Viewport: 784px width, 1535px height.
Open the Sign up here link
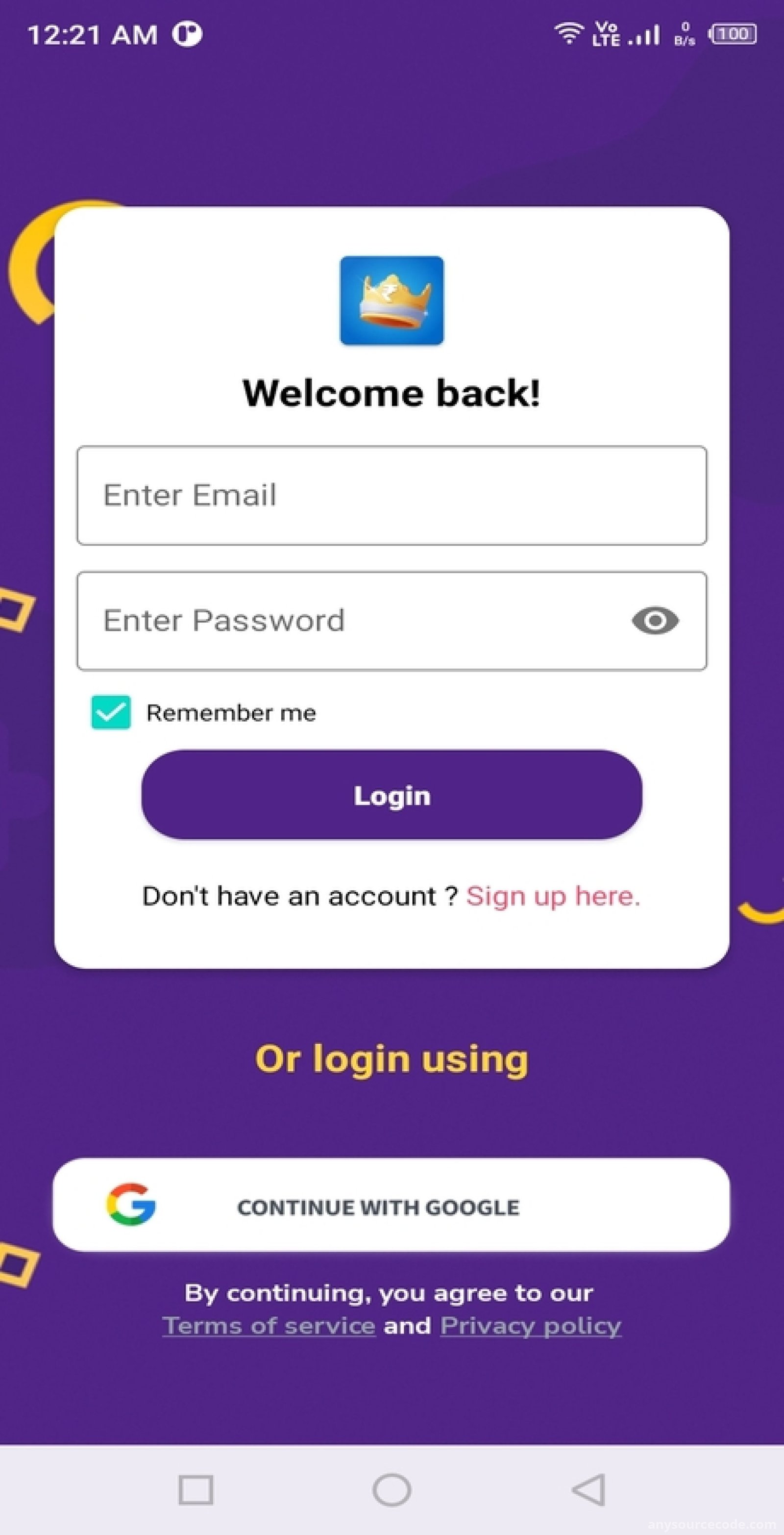(553, 896)
